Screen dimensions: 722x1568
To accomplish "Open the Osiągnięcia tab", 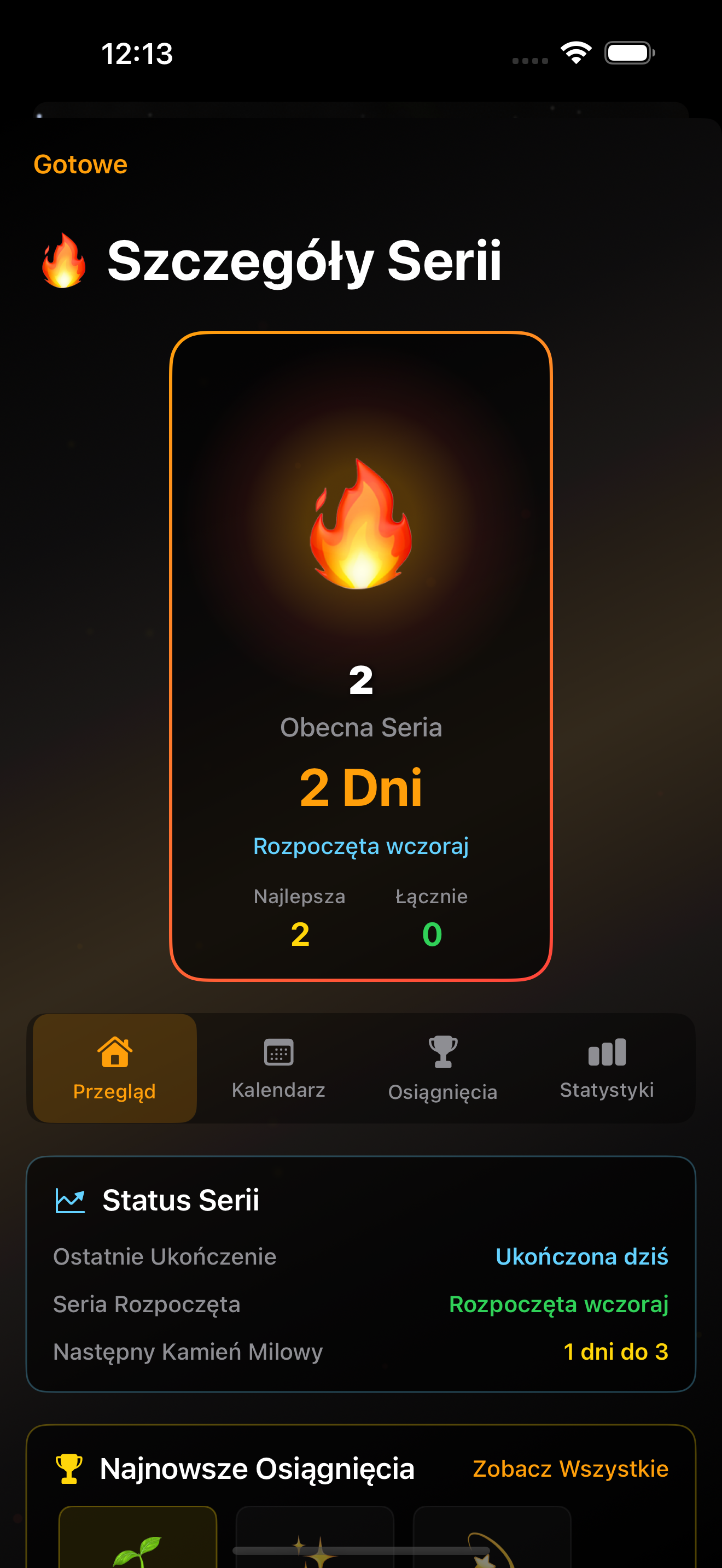I will [442, 1068].
